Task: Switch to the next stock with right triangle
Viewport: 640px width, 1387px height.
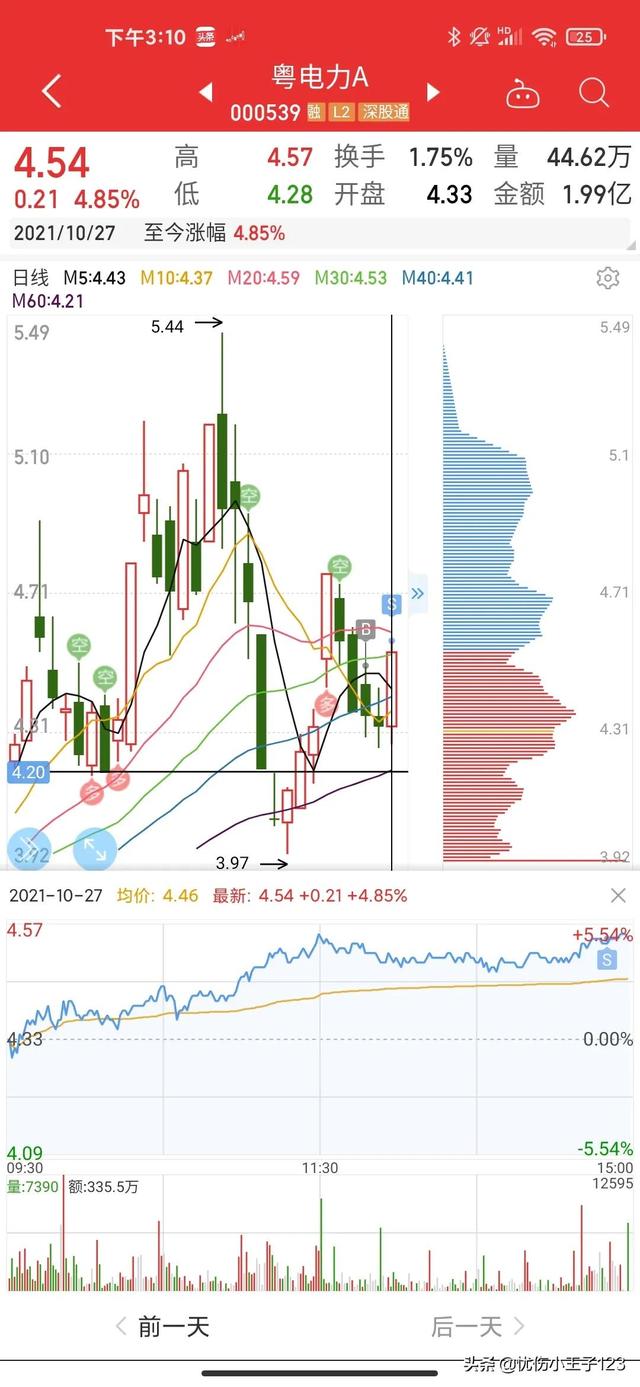Action: [x=433, y=92]
